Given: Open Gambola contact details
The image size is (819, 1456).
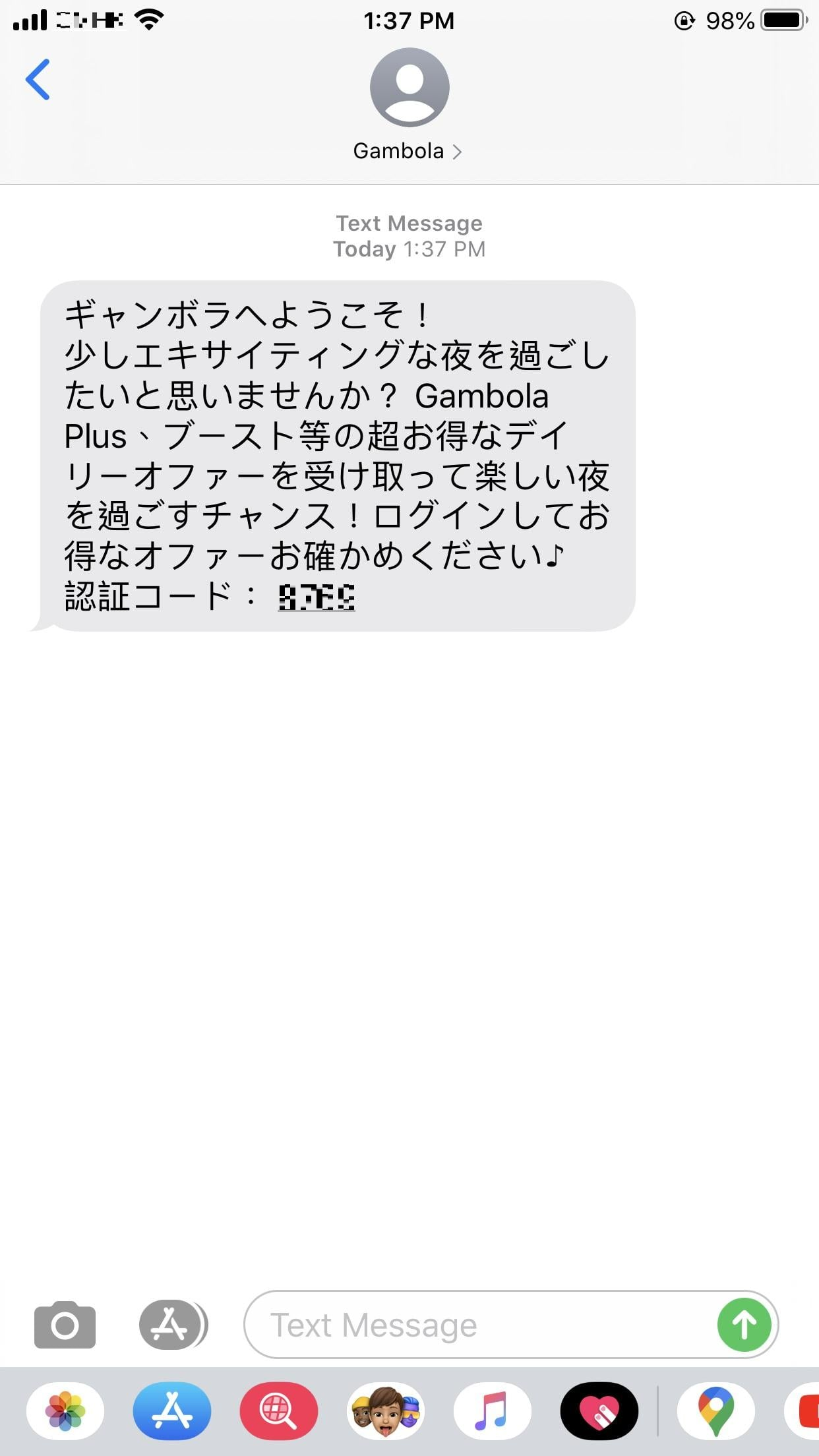Looking at the screenshot, I should tap(408, 151).
